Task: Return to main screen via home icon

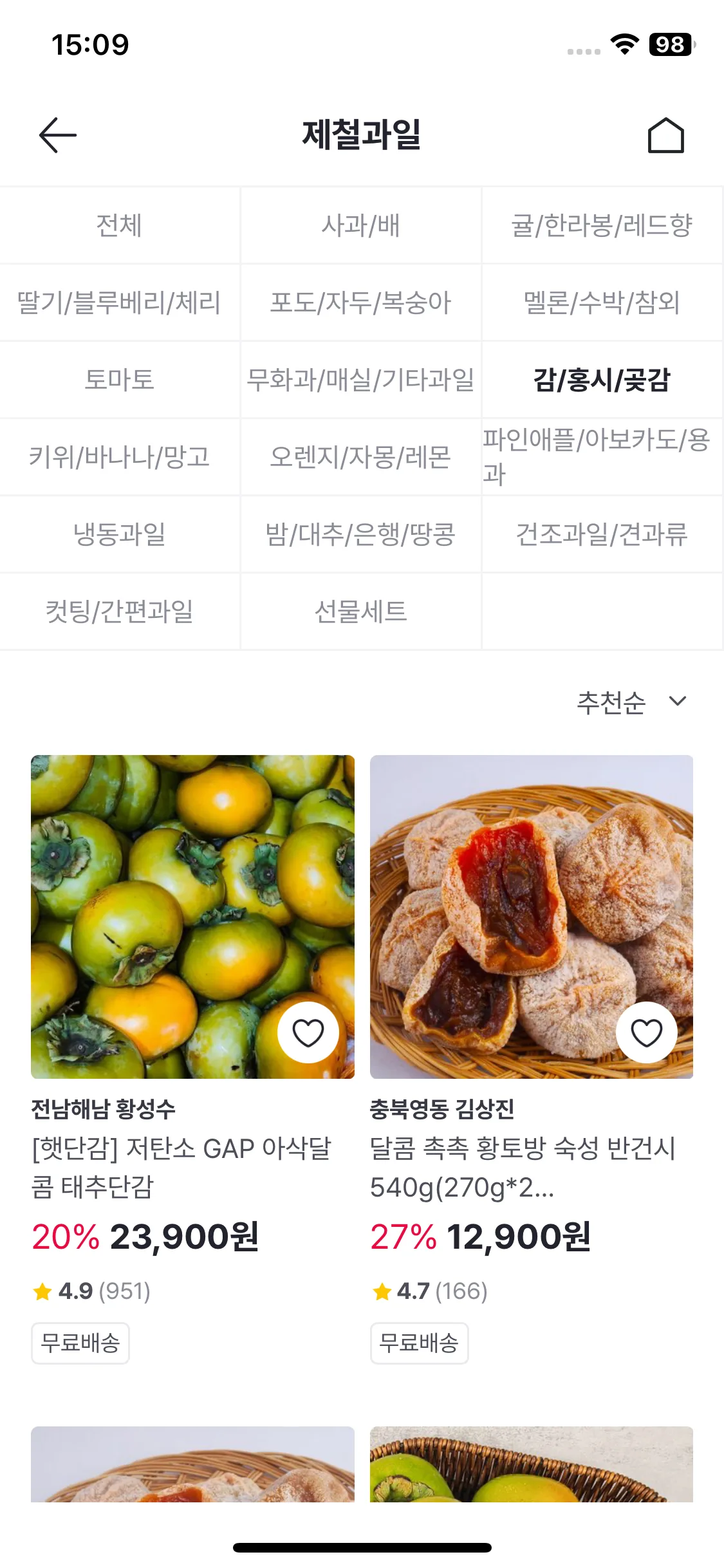Action: click(x=667, y=135)
